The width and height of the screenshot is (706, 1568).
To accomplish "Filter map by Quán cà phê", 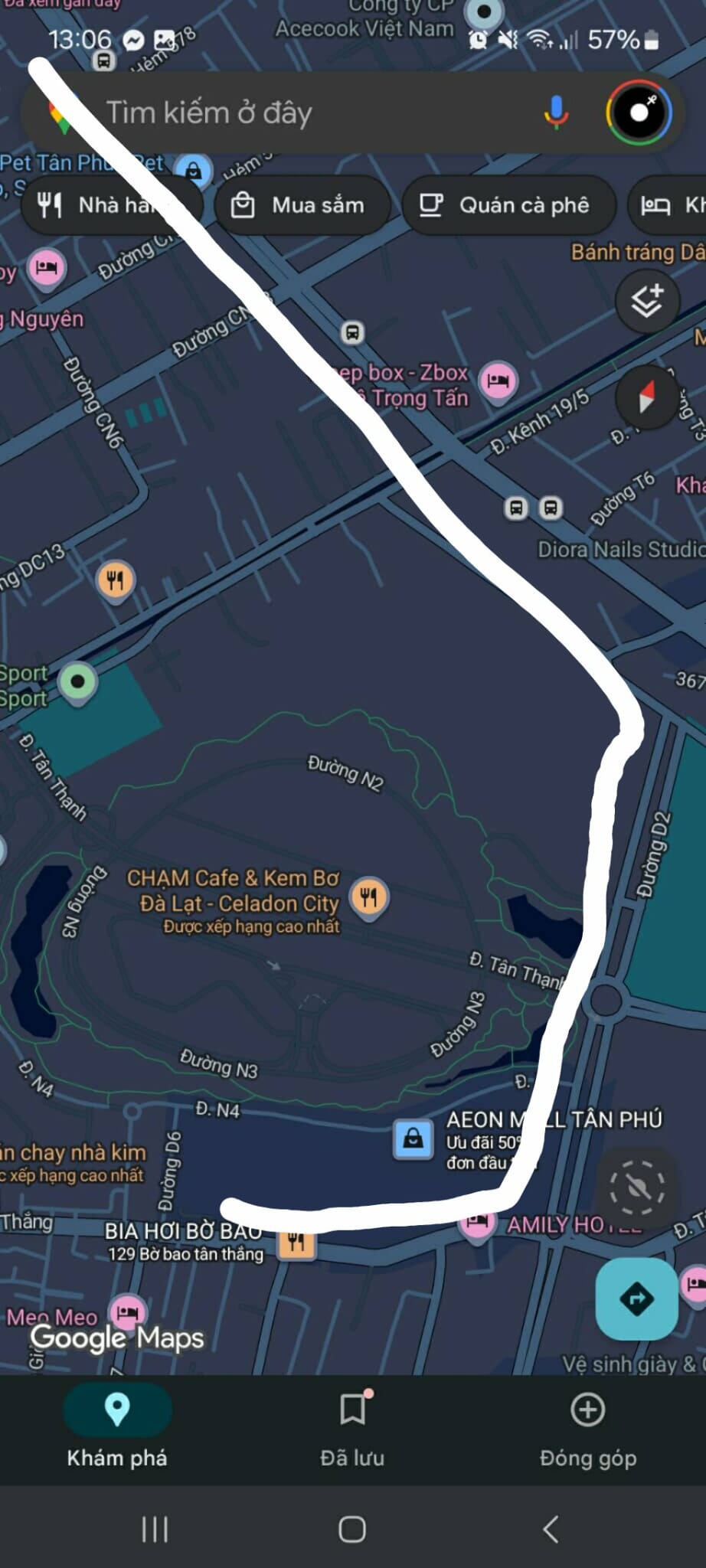I will click(508, 205).
